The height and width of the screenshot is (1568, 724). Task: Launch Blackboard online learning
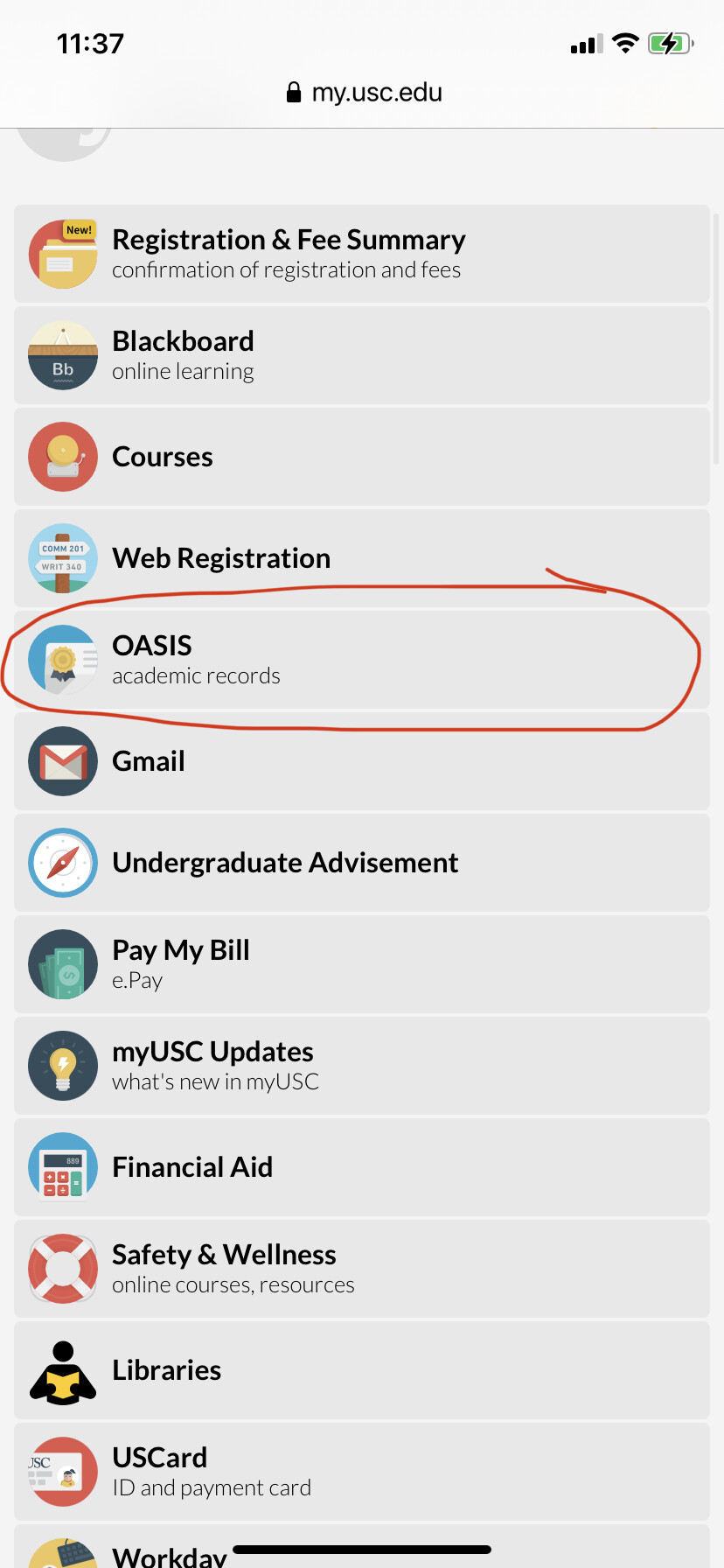pyautogui.click(x=361, y=355)
